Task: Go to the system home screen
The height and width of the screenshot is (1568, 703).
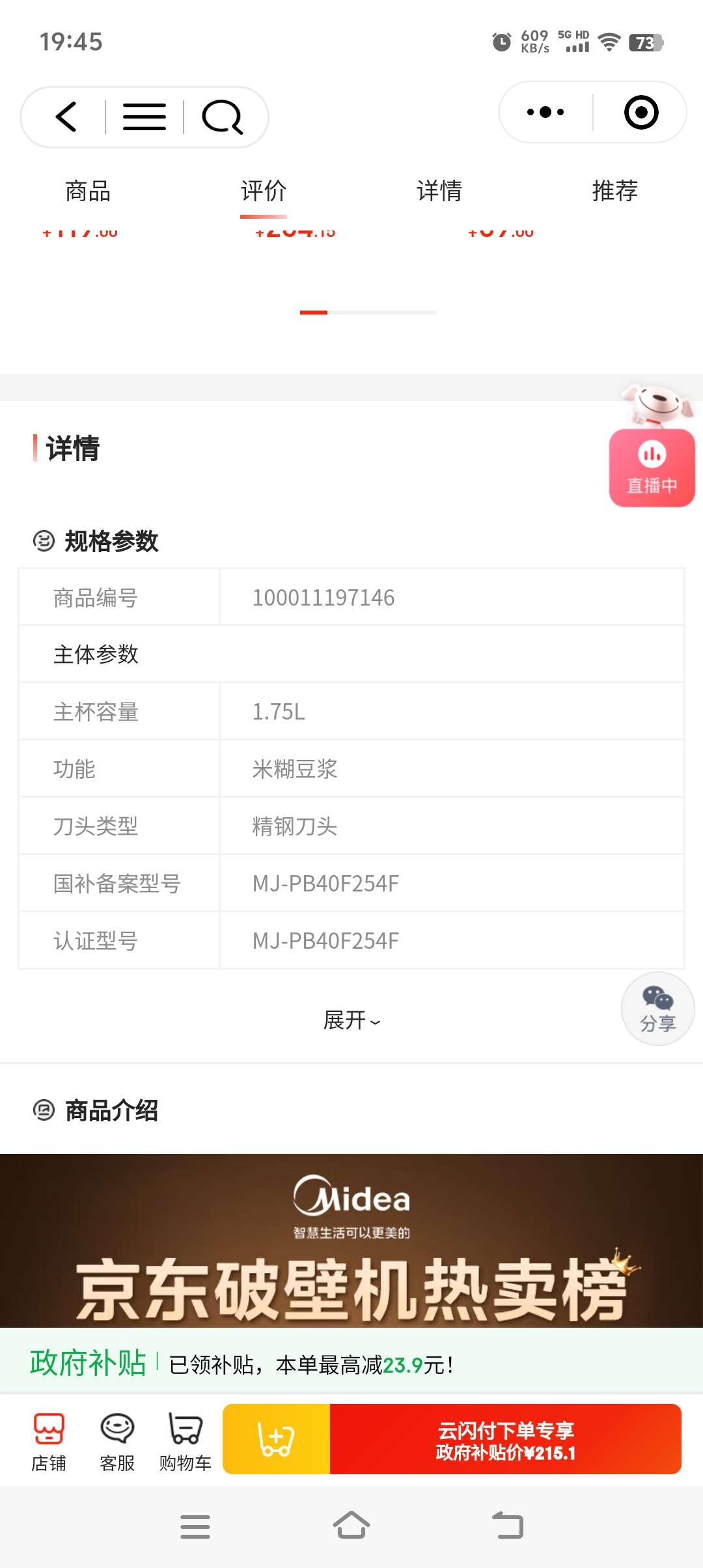Action: [x=351, y=1526]
